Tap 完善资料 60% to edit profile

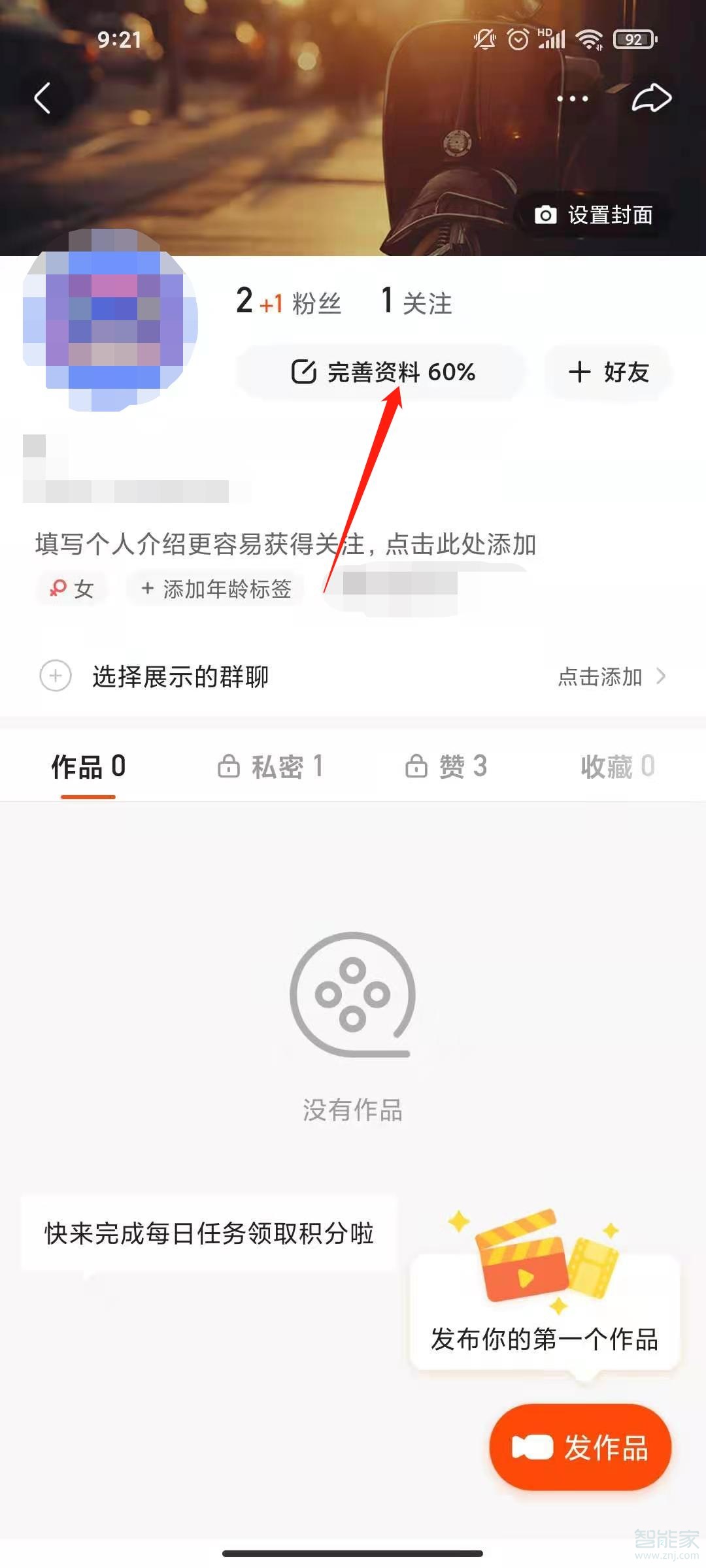pyautogui.click(x=382, y=372)
